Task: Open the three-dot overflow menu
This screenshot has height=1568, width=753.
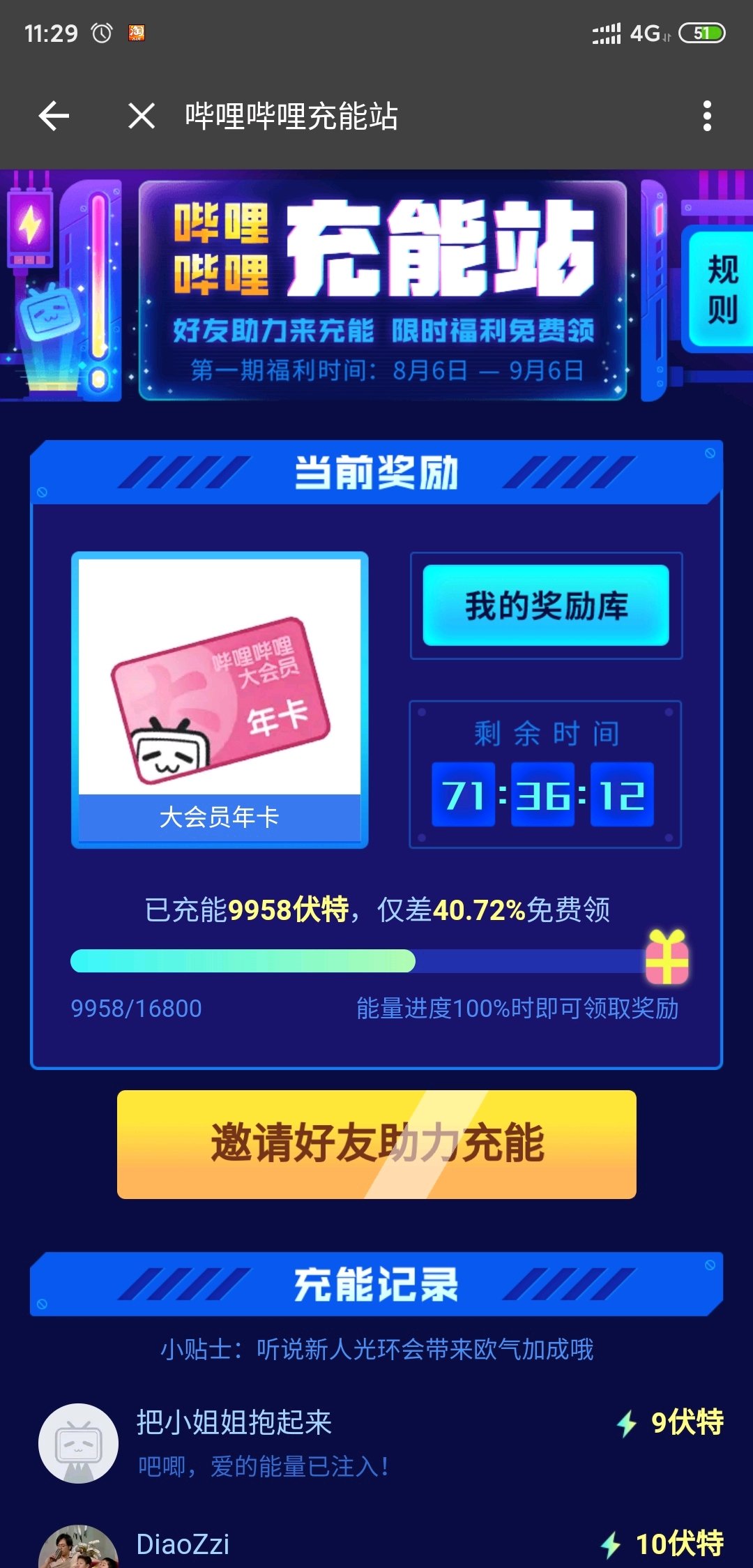Action: point(707,116)
